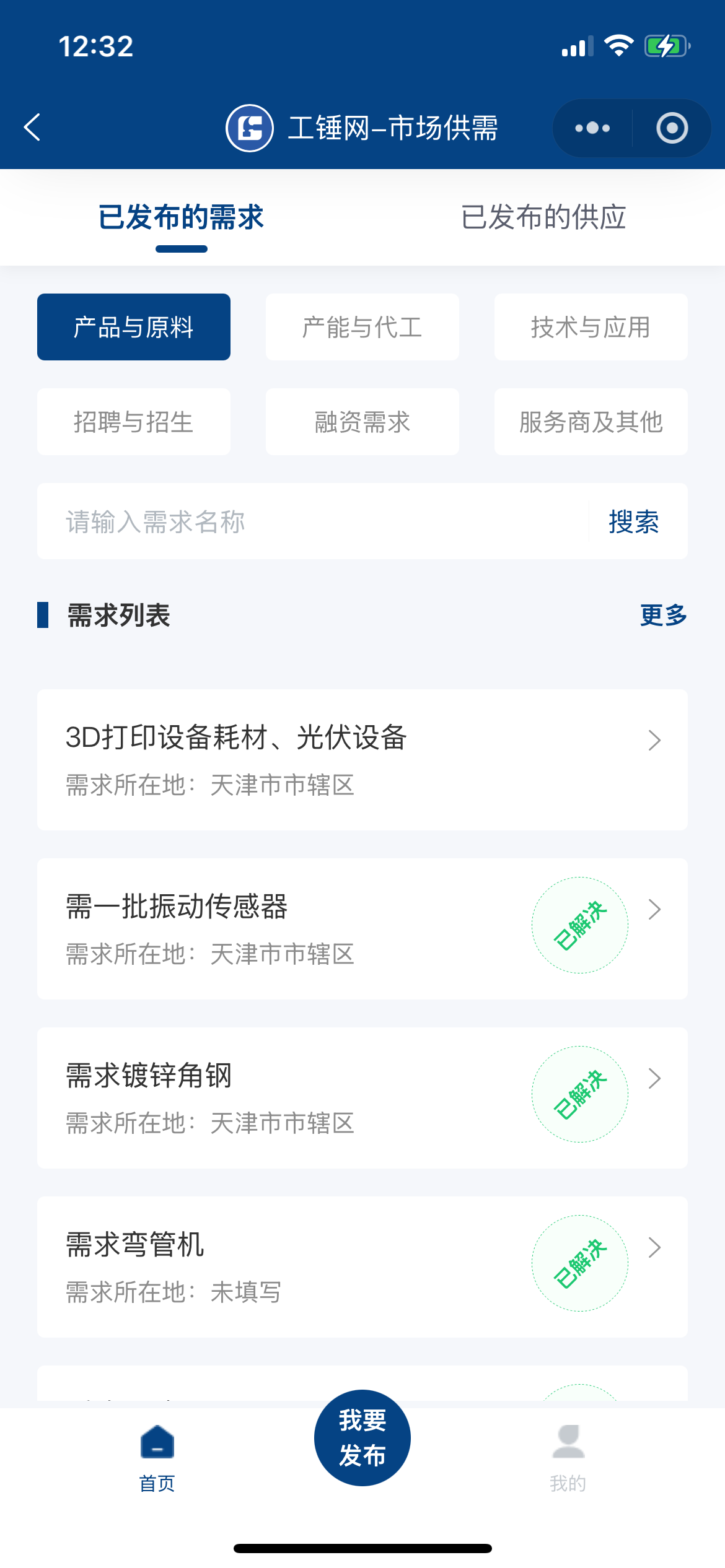Switch to 已发布的供应 tab
This screenshot has height=1568, width=725.
point(543,217)
